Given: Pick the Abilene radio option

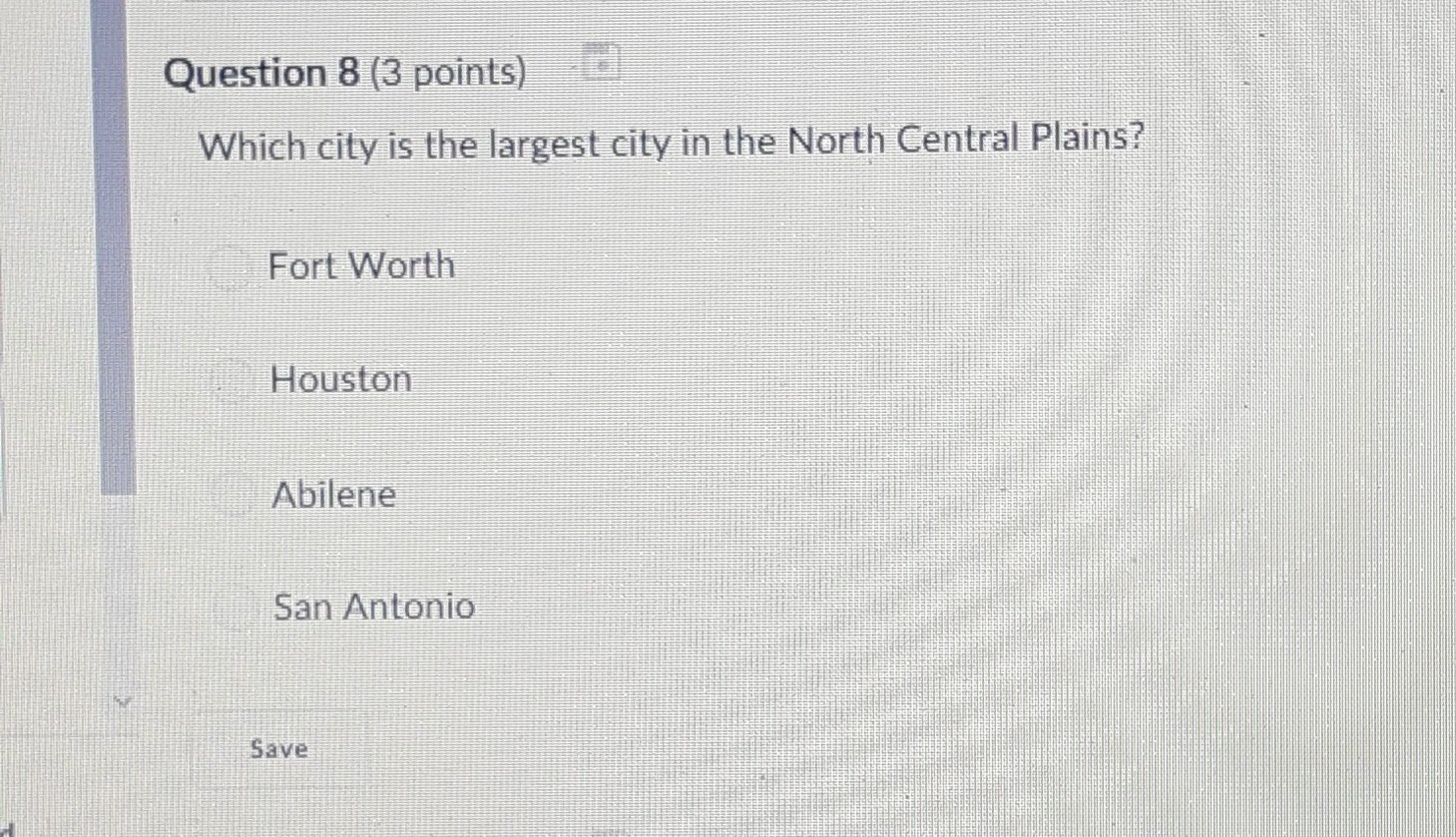Looking at the screenshot, I should [x=236, y=495].
